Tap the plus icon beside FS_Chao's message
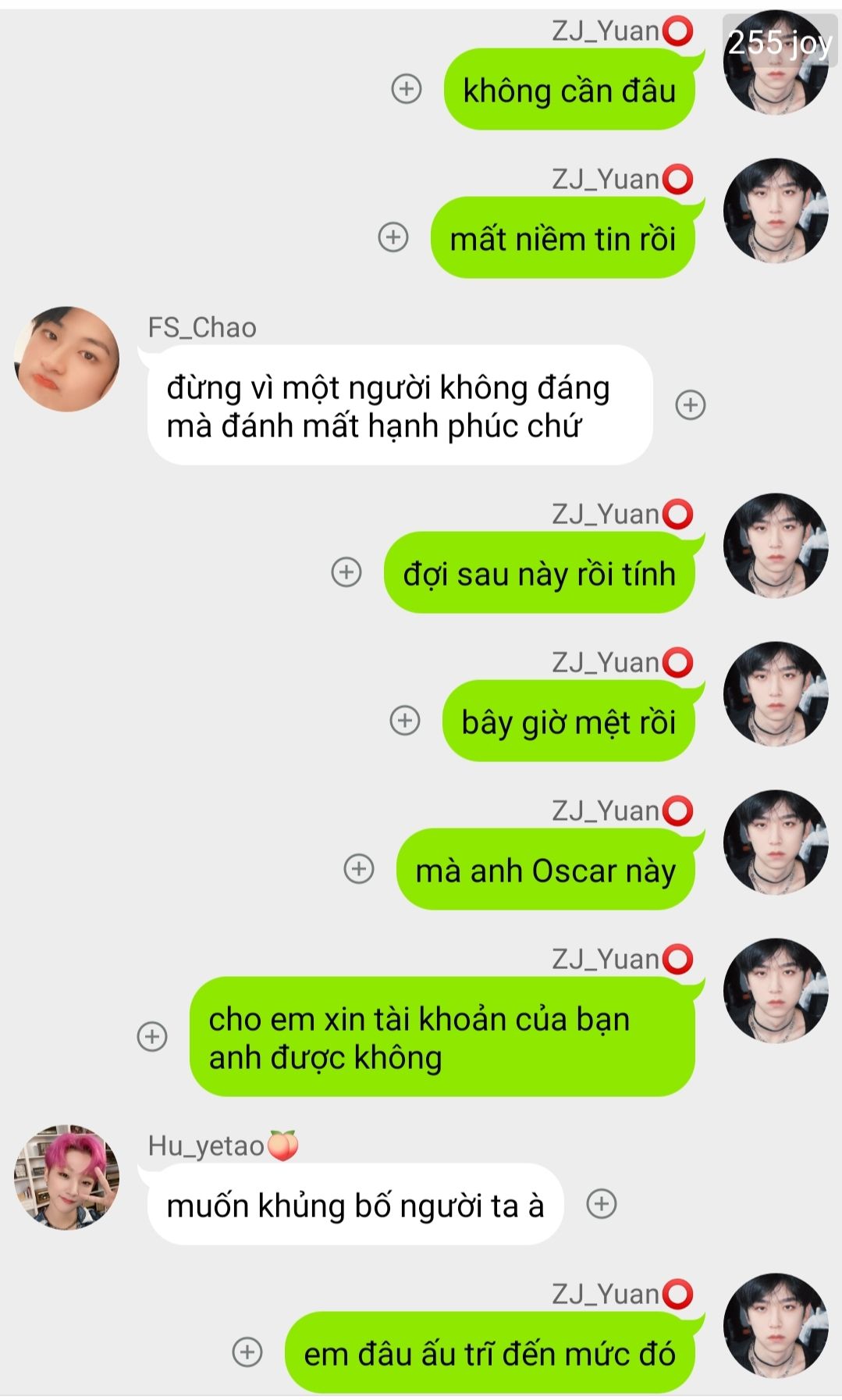This screenshot has height=1400, width=842. pos(690,405)
